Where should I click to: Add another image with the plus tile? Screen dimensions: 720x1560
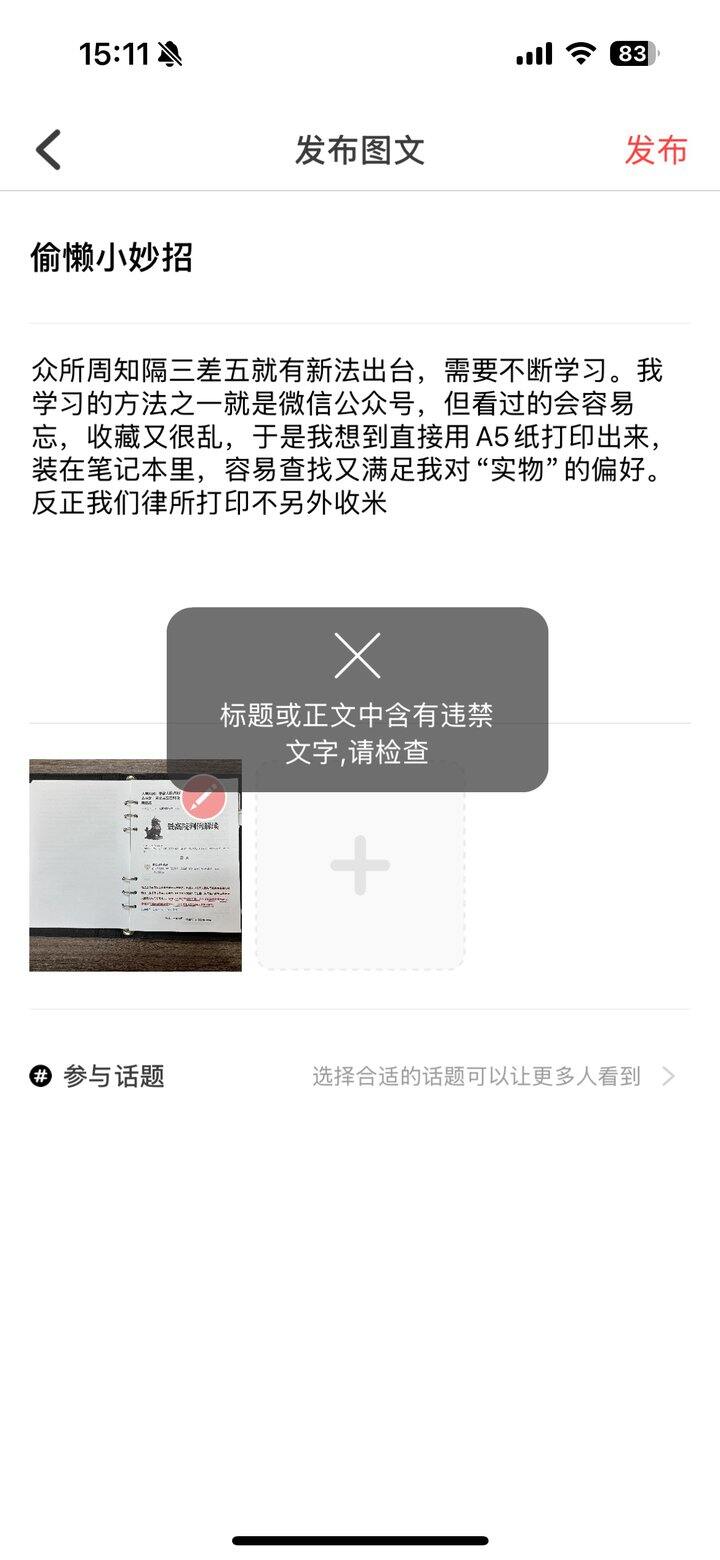(x=360, y=865)
